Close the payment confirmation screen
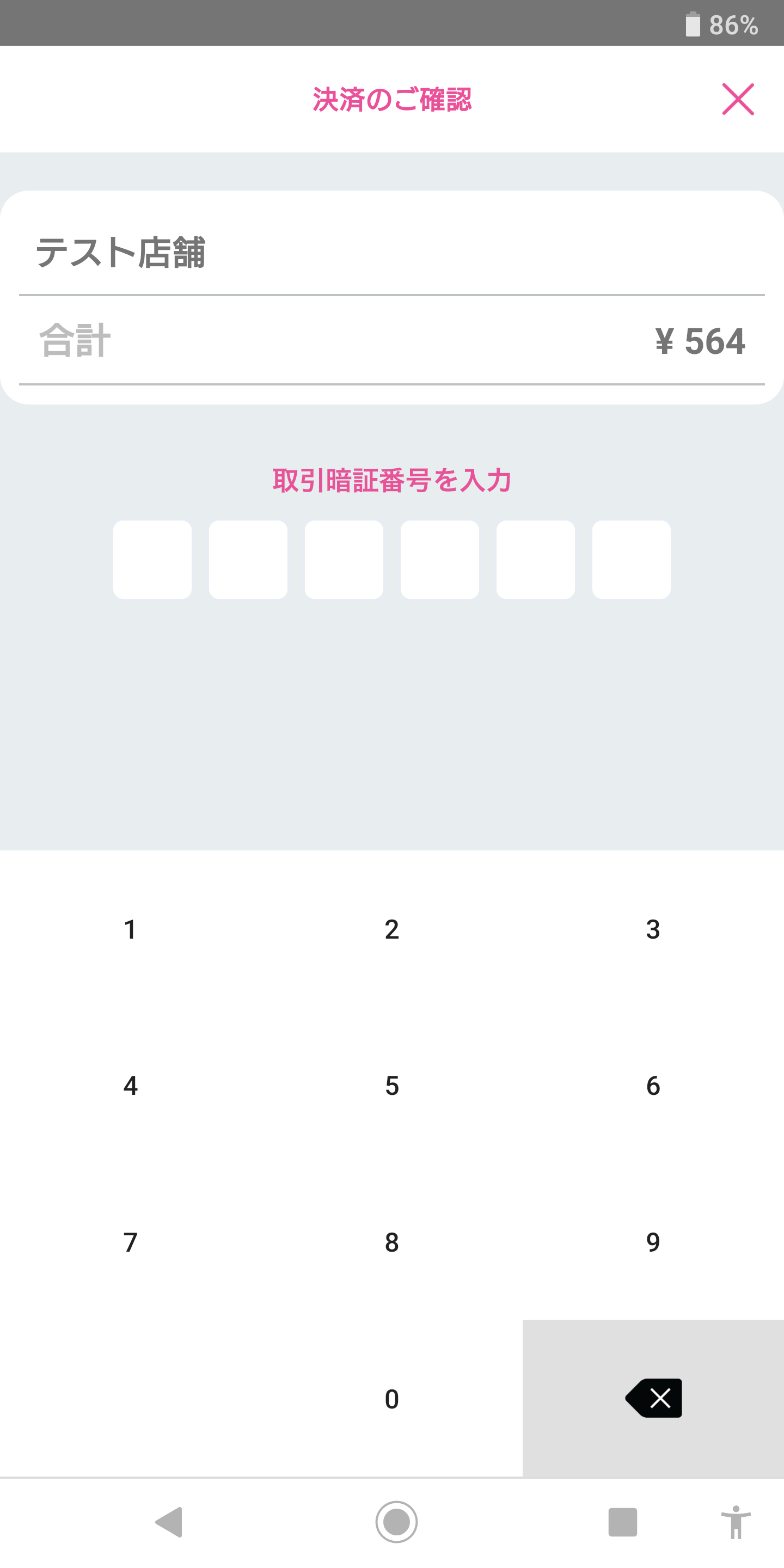The image size is (784, 1568). pyautogui.click(x=738, y=99)
